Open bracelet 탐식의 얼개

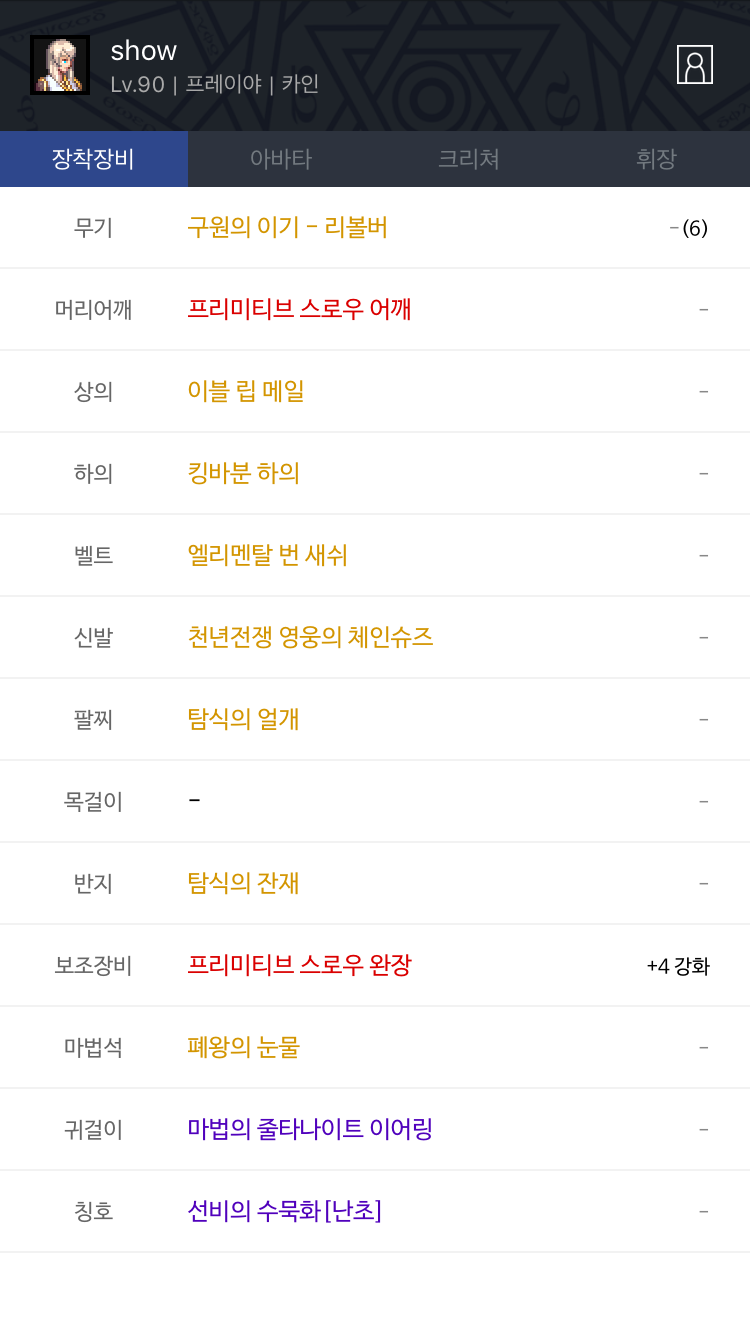pyautogui.click(x=243, y=719)
